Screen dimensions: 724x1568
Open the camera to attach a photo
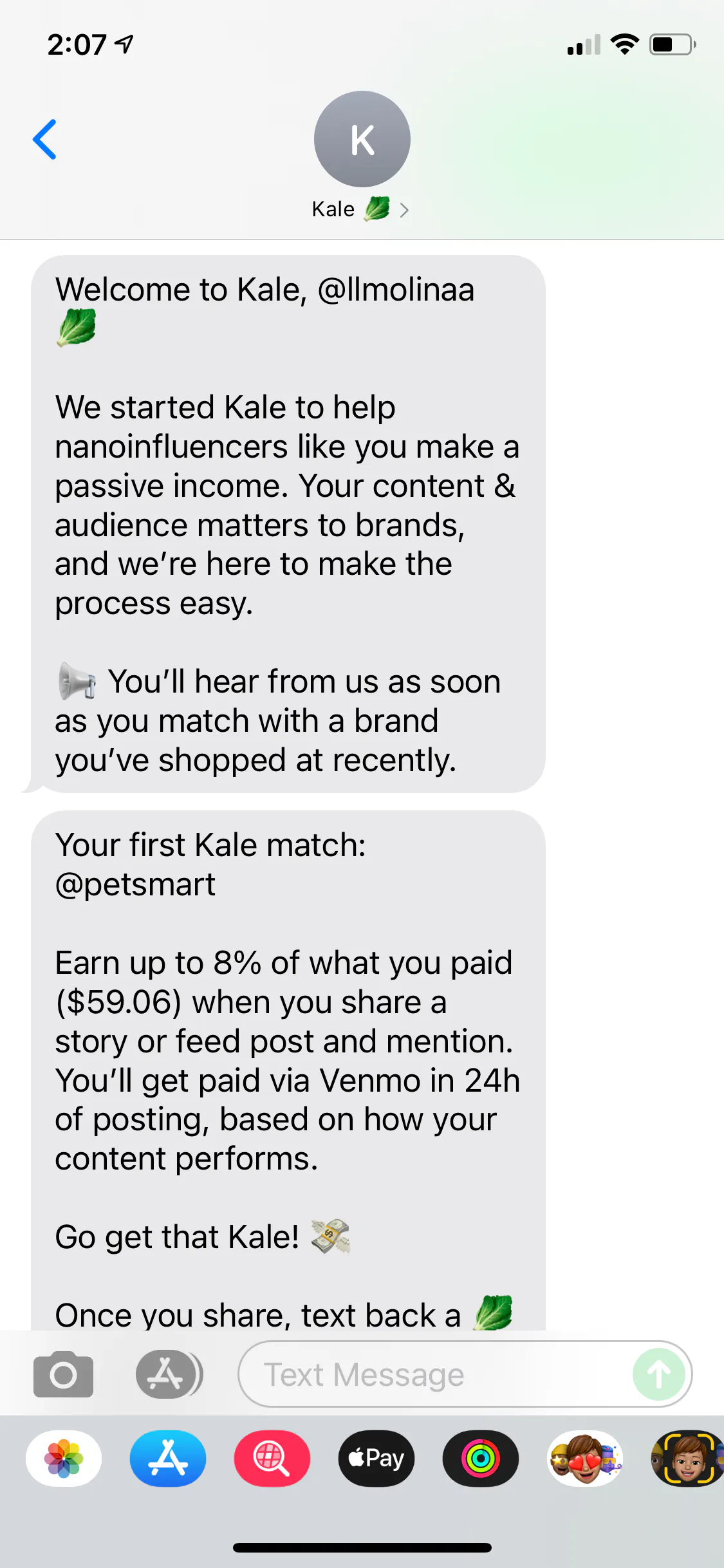click(63, 1374)
